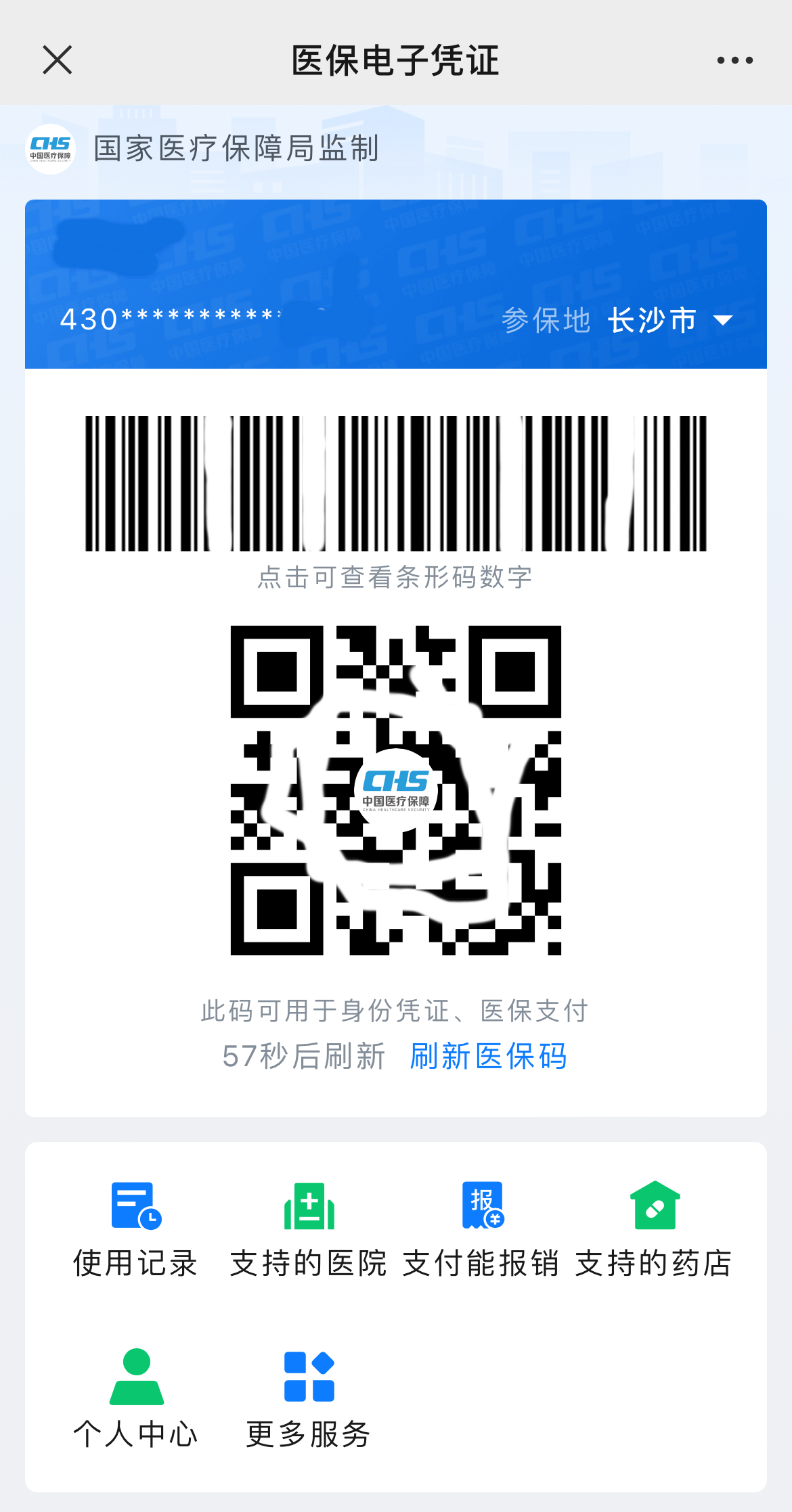The image size is (792, 1512).
Task: Open 使用记录
Action: 135,1229
